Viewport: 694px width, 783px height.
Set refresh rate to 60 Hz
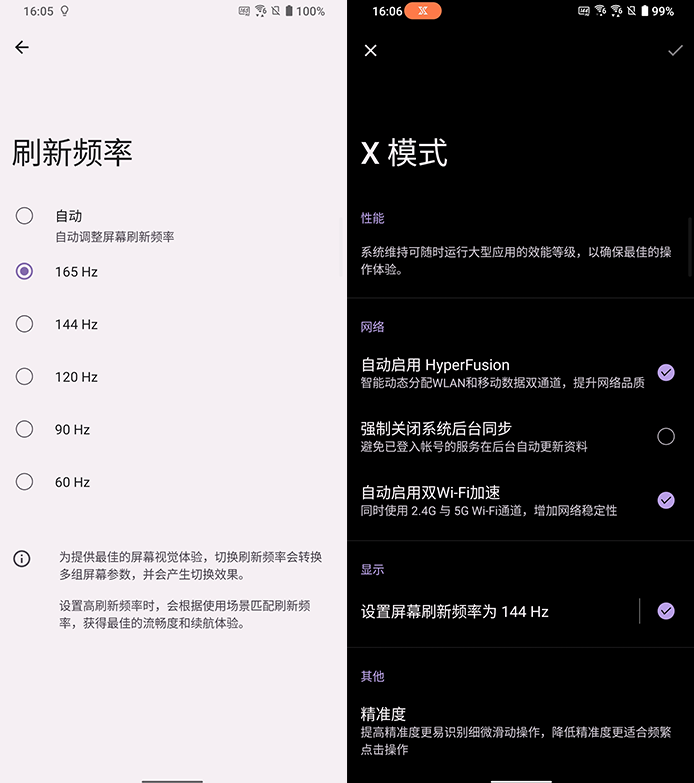[x=24, y=482]
